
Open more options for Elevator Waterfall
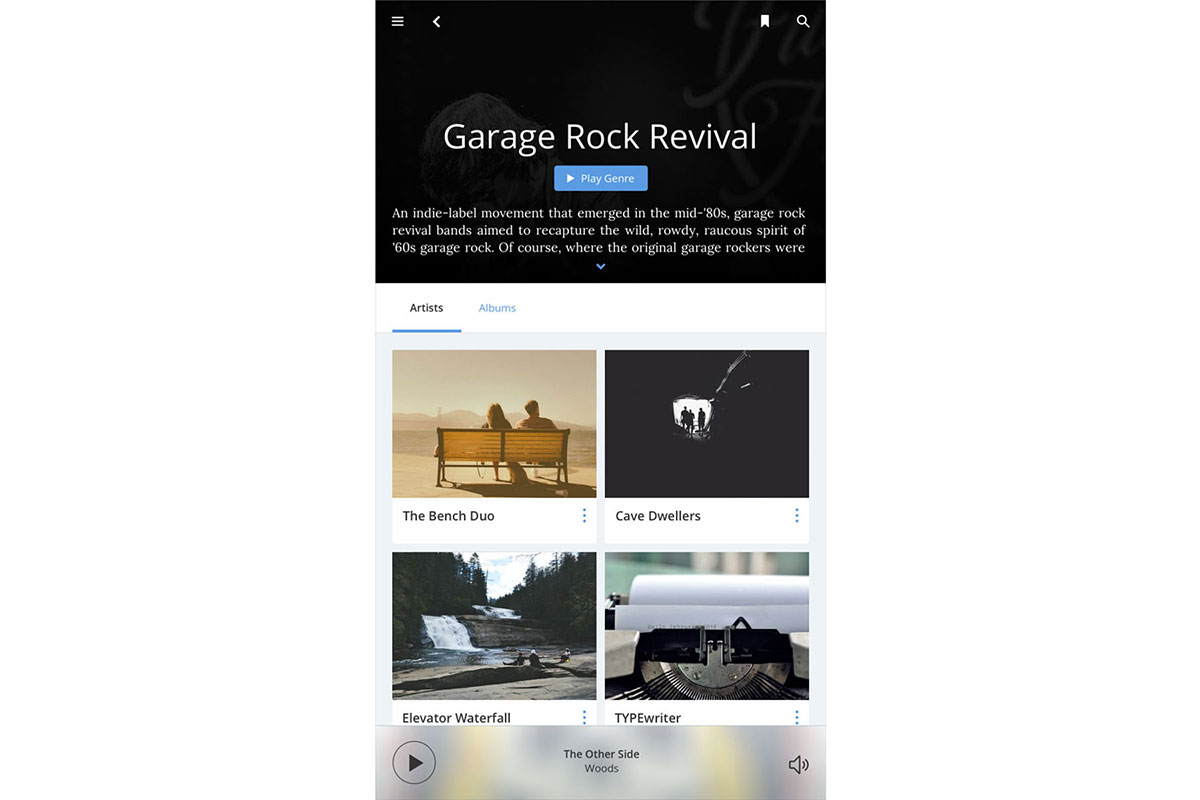click(584, 717)
